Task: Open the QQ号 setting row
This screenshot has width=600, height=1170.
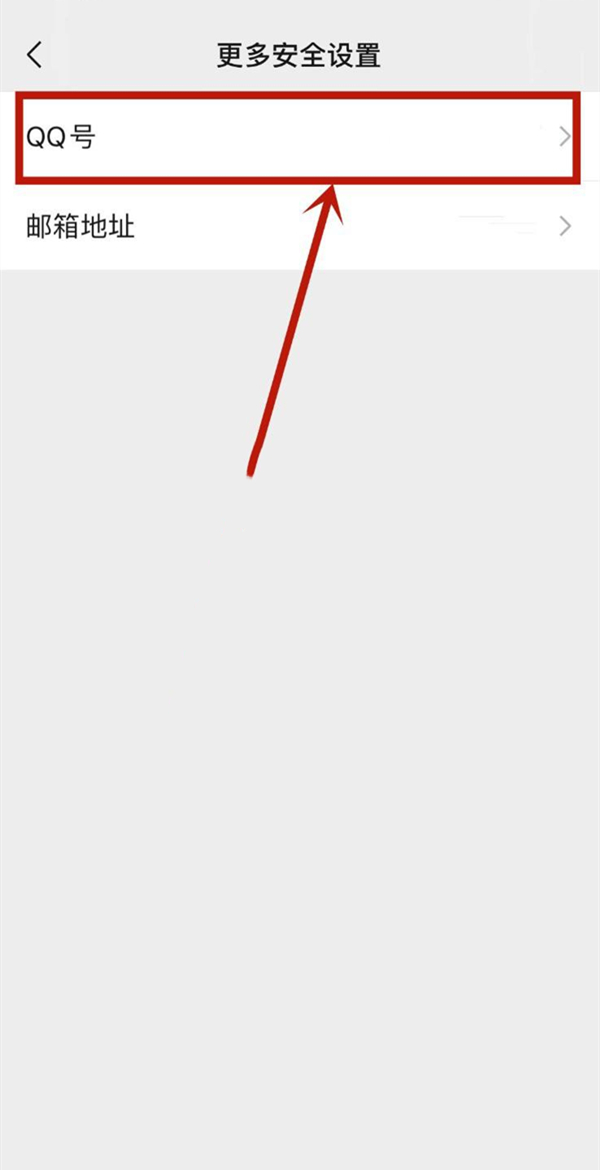Action: coord(298,137)
